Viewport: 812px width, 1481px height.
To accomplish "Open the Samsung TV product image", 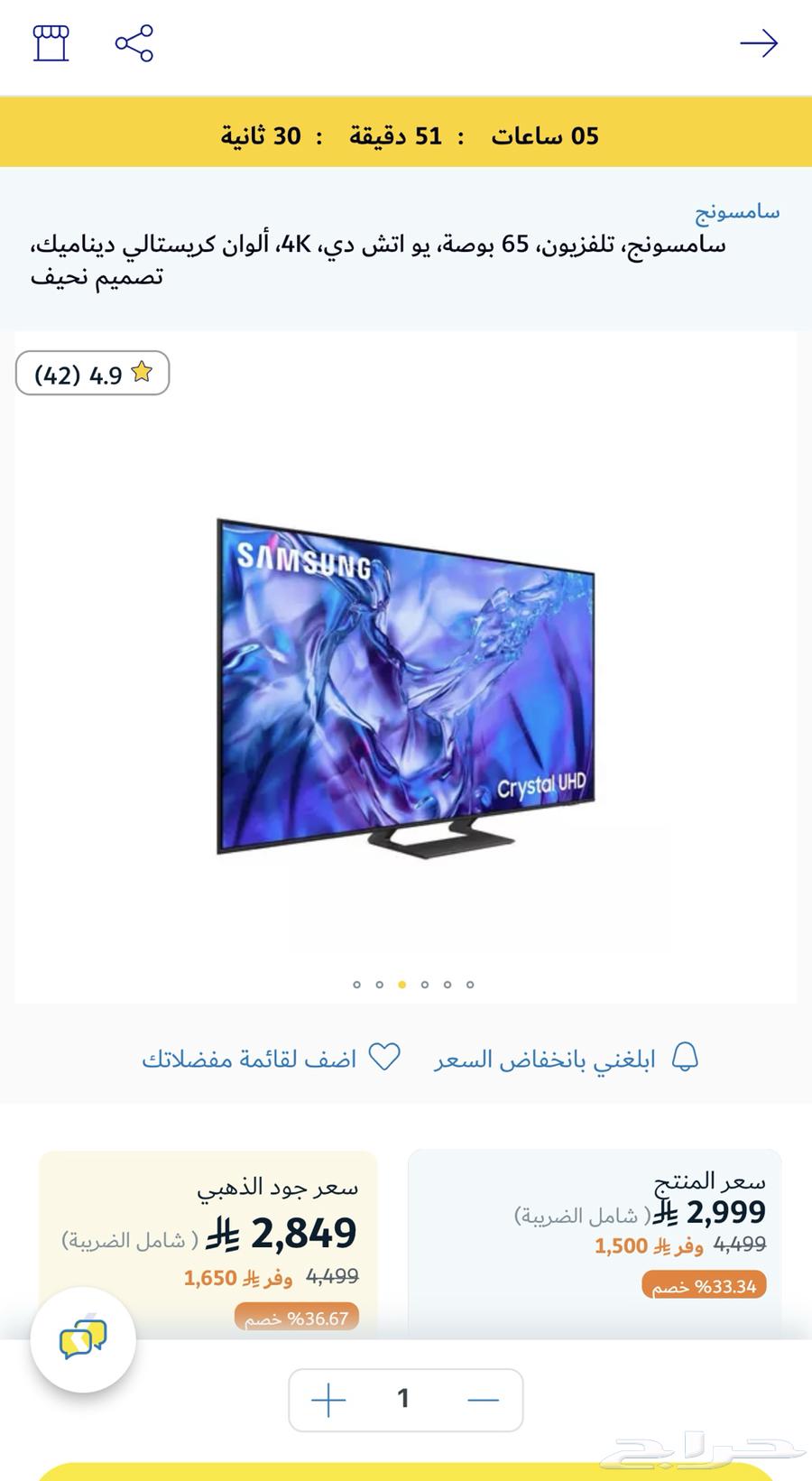I will pyautogui.click(x=406, y=686).
